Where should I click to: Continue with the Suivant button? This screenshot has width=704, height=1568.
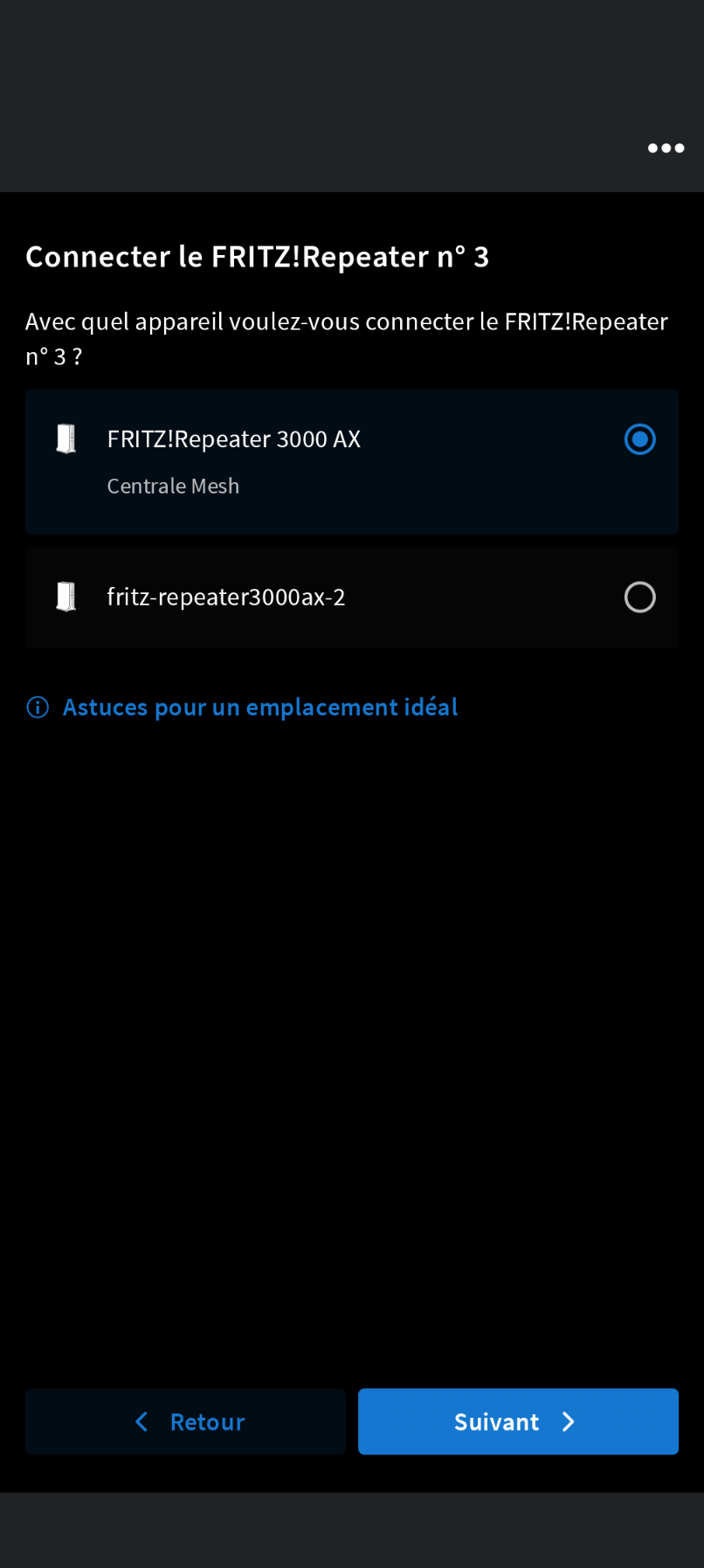point(518,1421)
